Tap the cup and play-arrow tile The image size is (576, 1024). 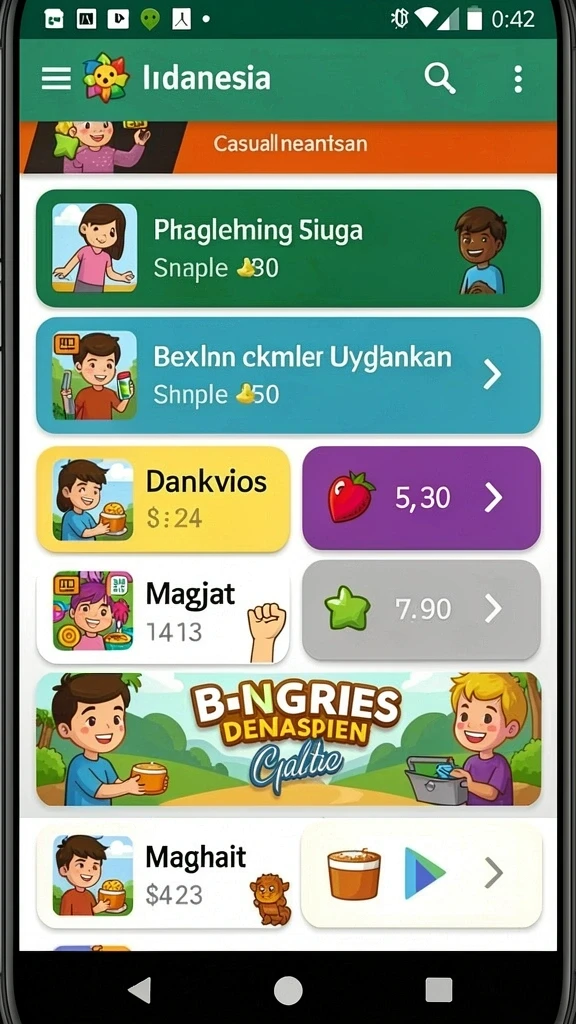coord(421,874)
